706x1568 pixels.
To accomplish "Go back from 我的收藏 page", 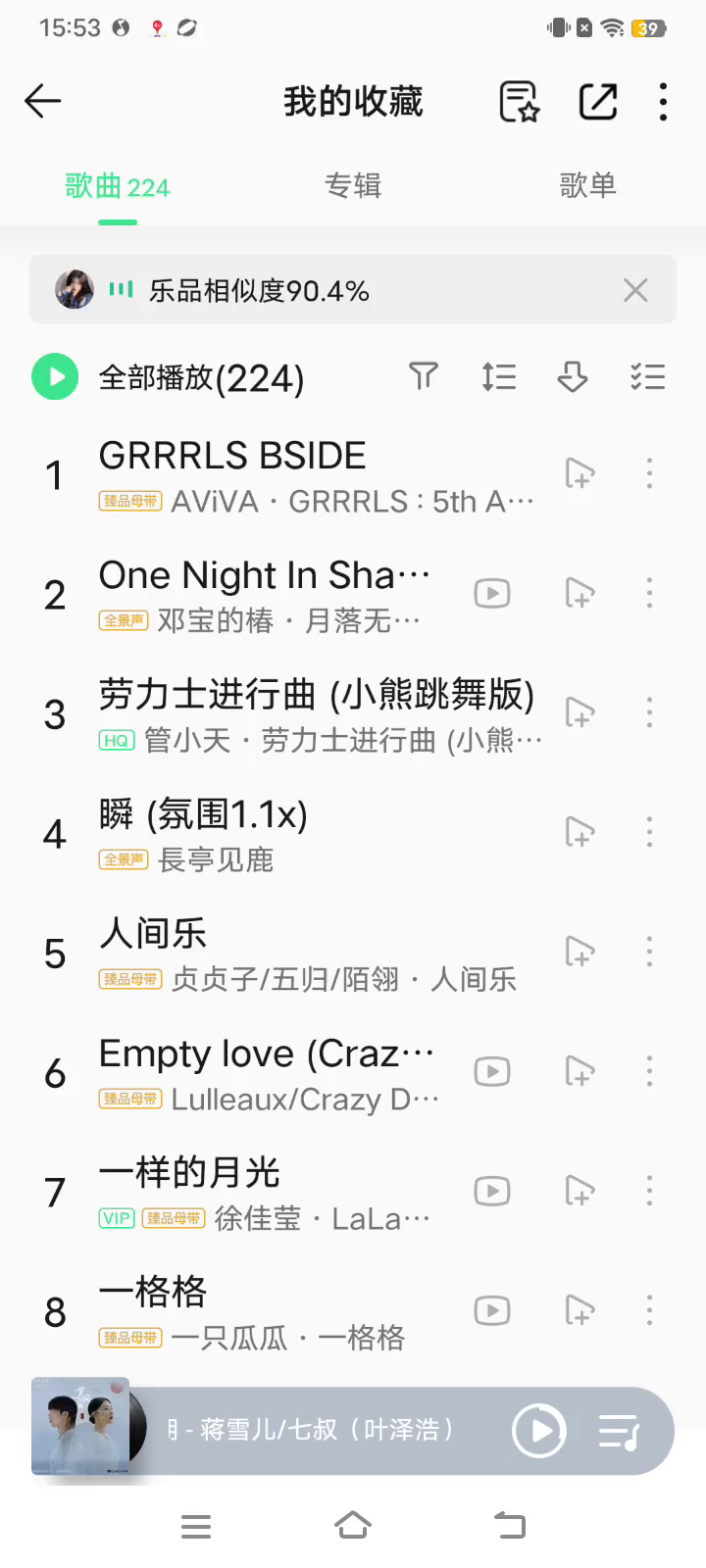I will coord(43,101).
